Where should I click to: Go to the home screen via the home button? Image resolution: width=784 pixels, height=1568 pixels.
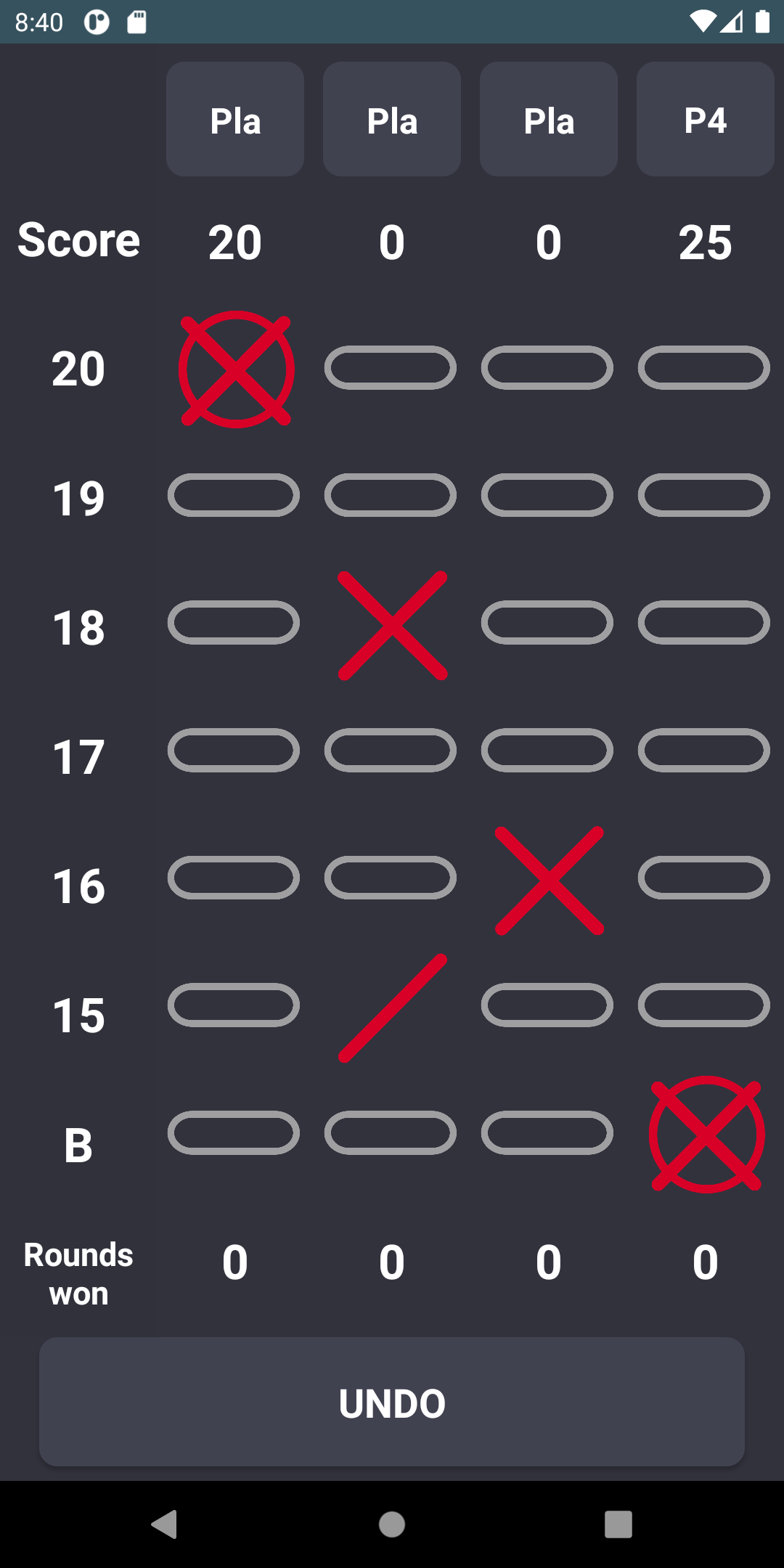392,1524
